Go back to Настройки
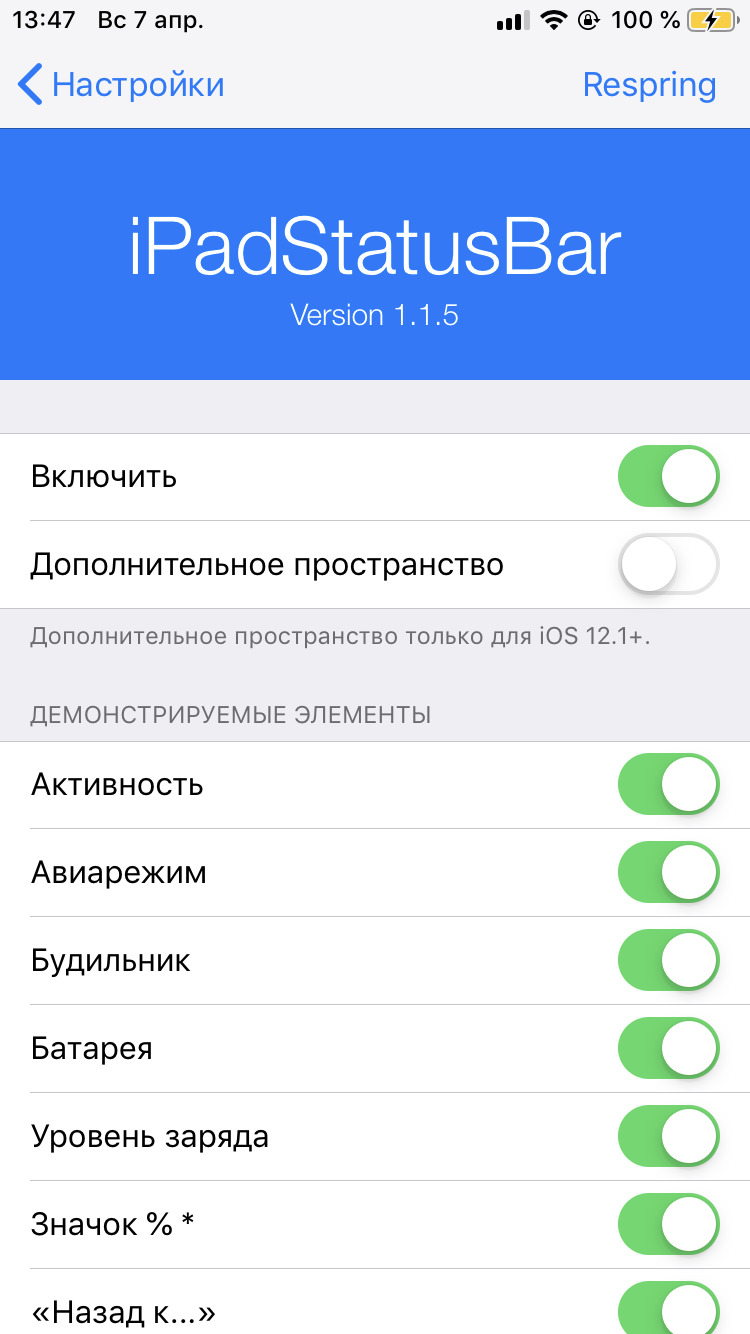750x1334 pixels. tap(121, 85)
